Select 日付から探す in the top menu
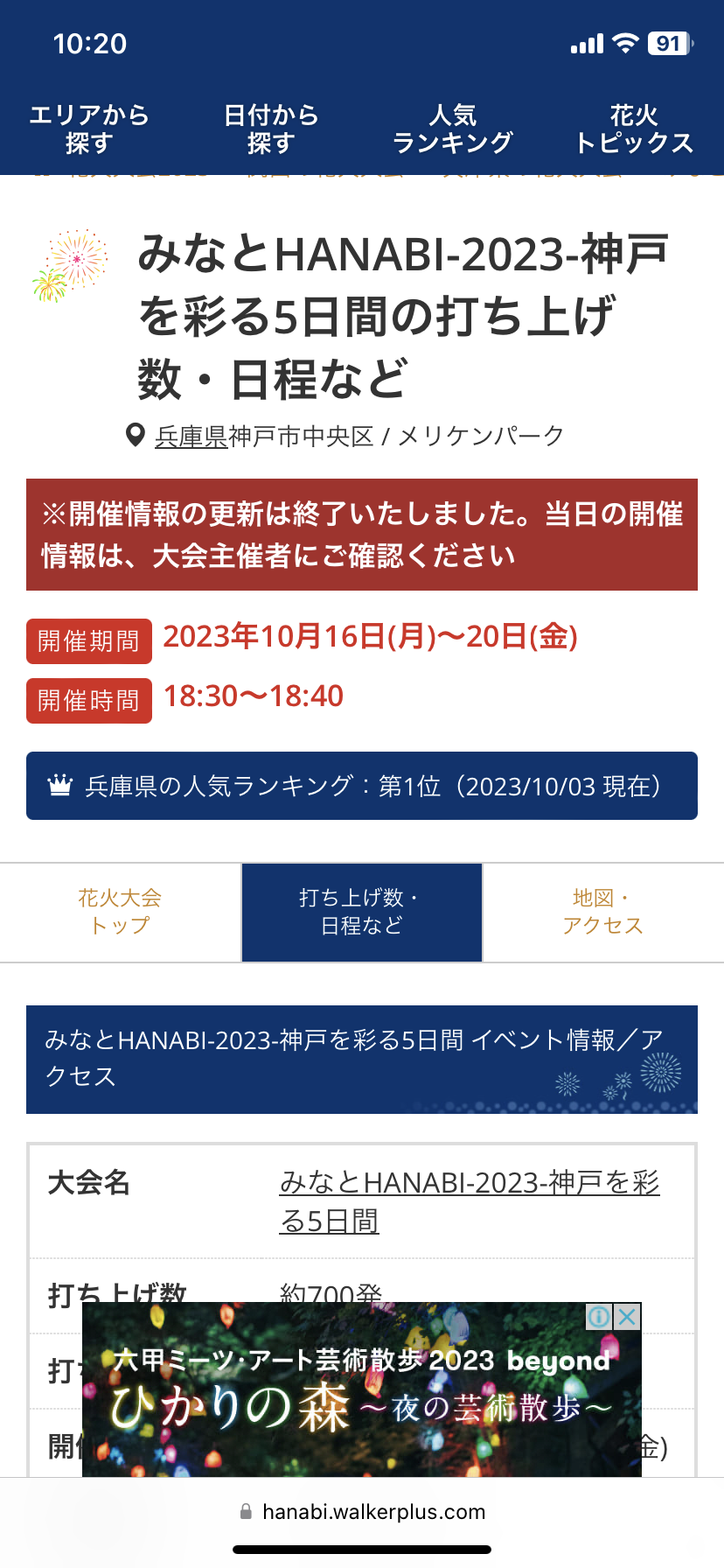This screenshot has width=724, height=1568. pyautogui.click(x=271, y=129)
